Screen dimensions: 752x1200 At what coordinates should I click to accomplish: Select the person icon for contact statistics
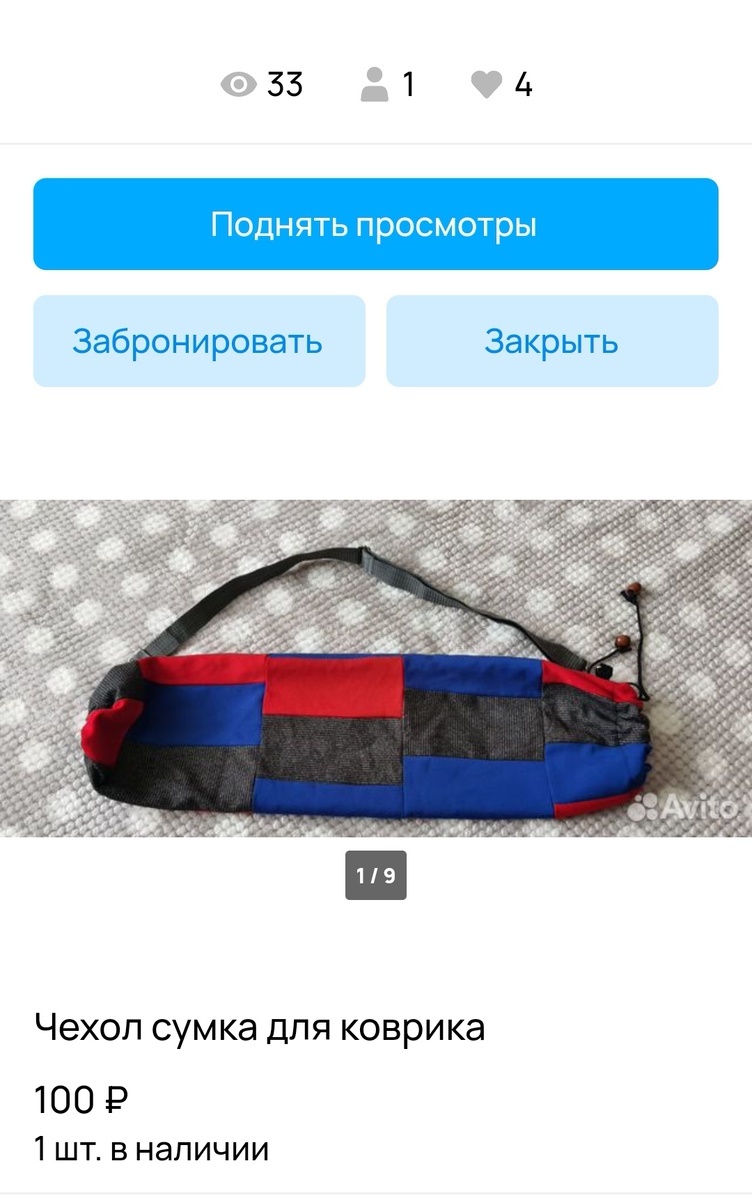[375, 85]
